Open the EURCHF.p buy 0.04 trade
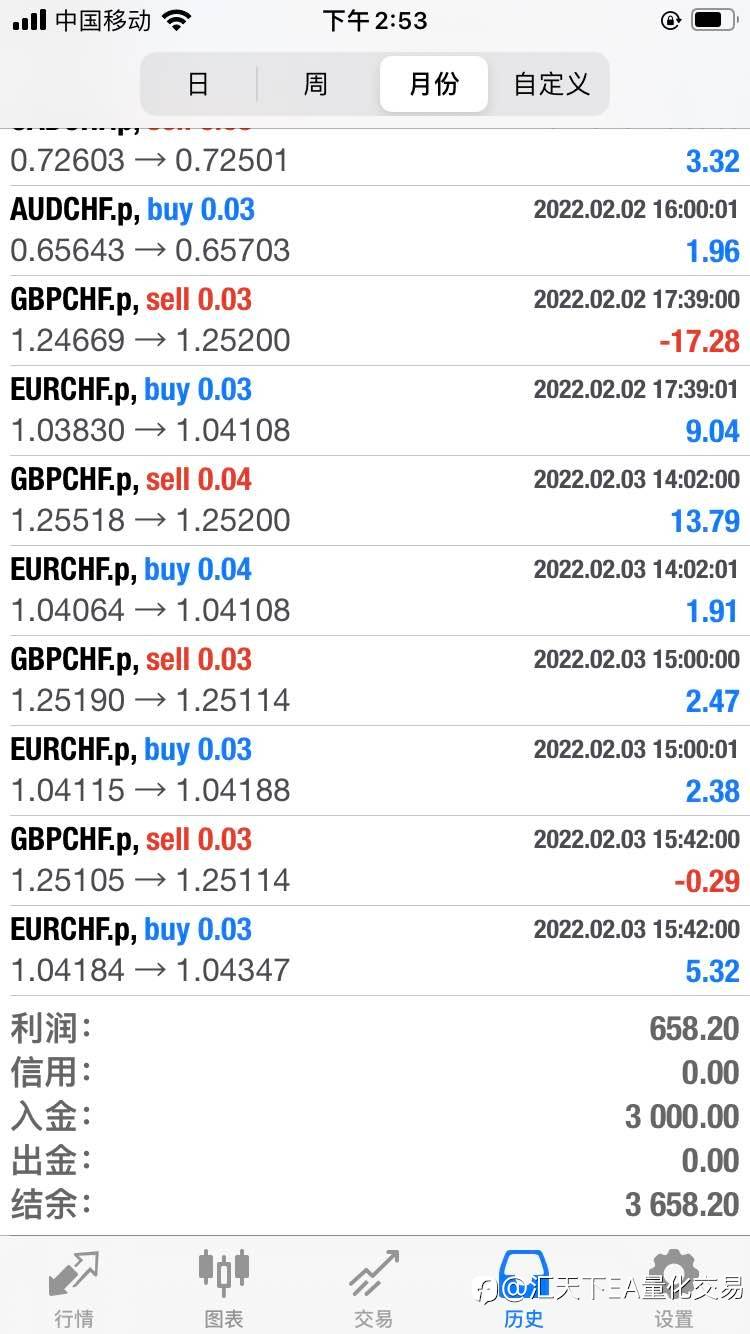The height and width of the screenshot is (1334, 750). [375, 591]
